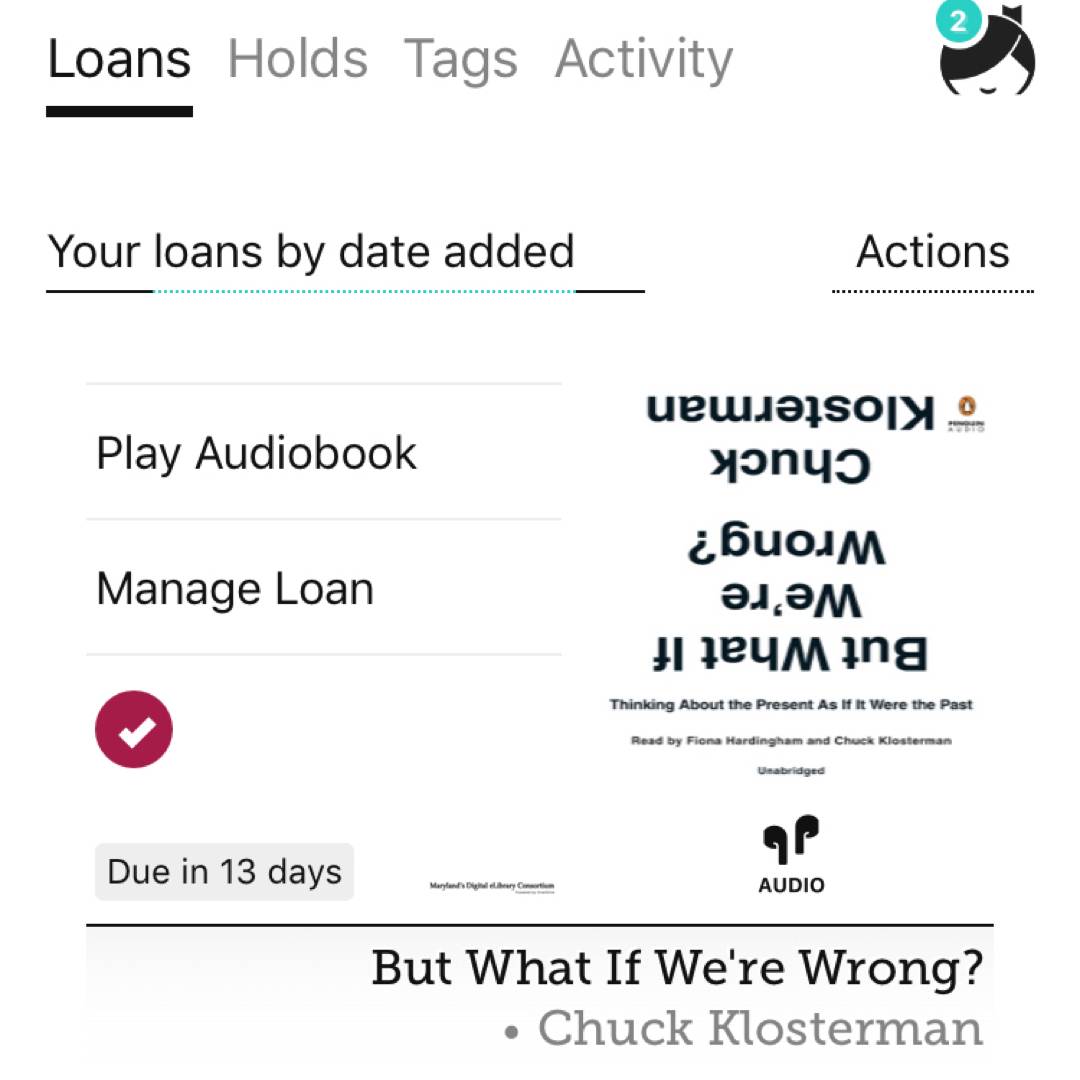
Task: Change sorting via Your loans by date added
Action: click(x=311, y=252)
